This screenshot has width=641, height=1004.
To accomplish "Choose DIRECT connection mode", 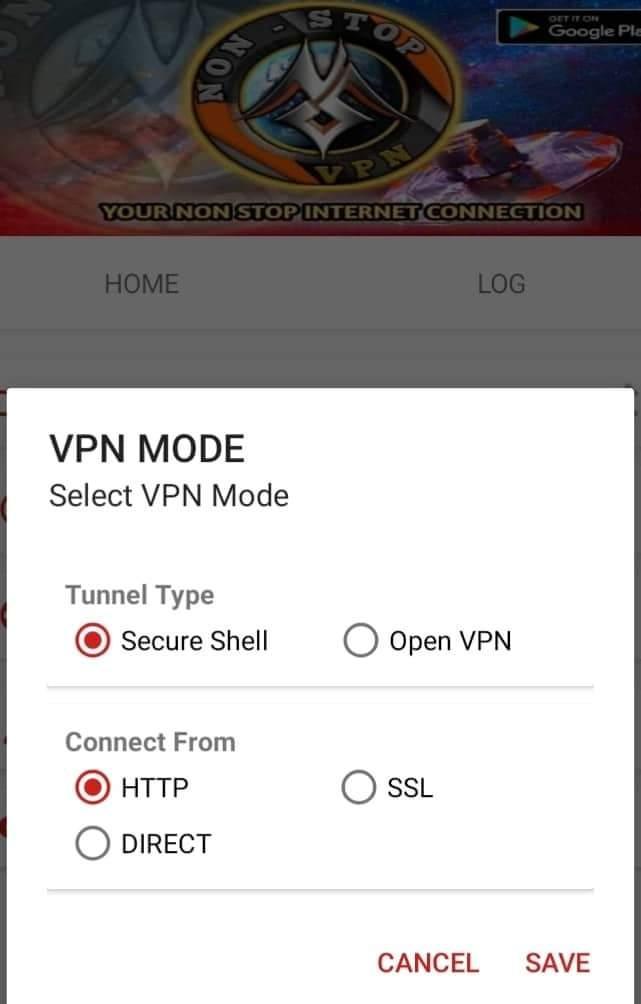I will pos(93,844).
